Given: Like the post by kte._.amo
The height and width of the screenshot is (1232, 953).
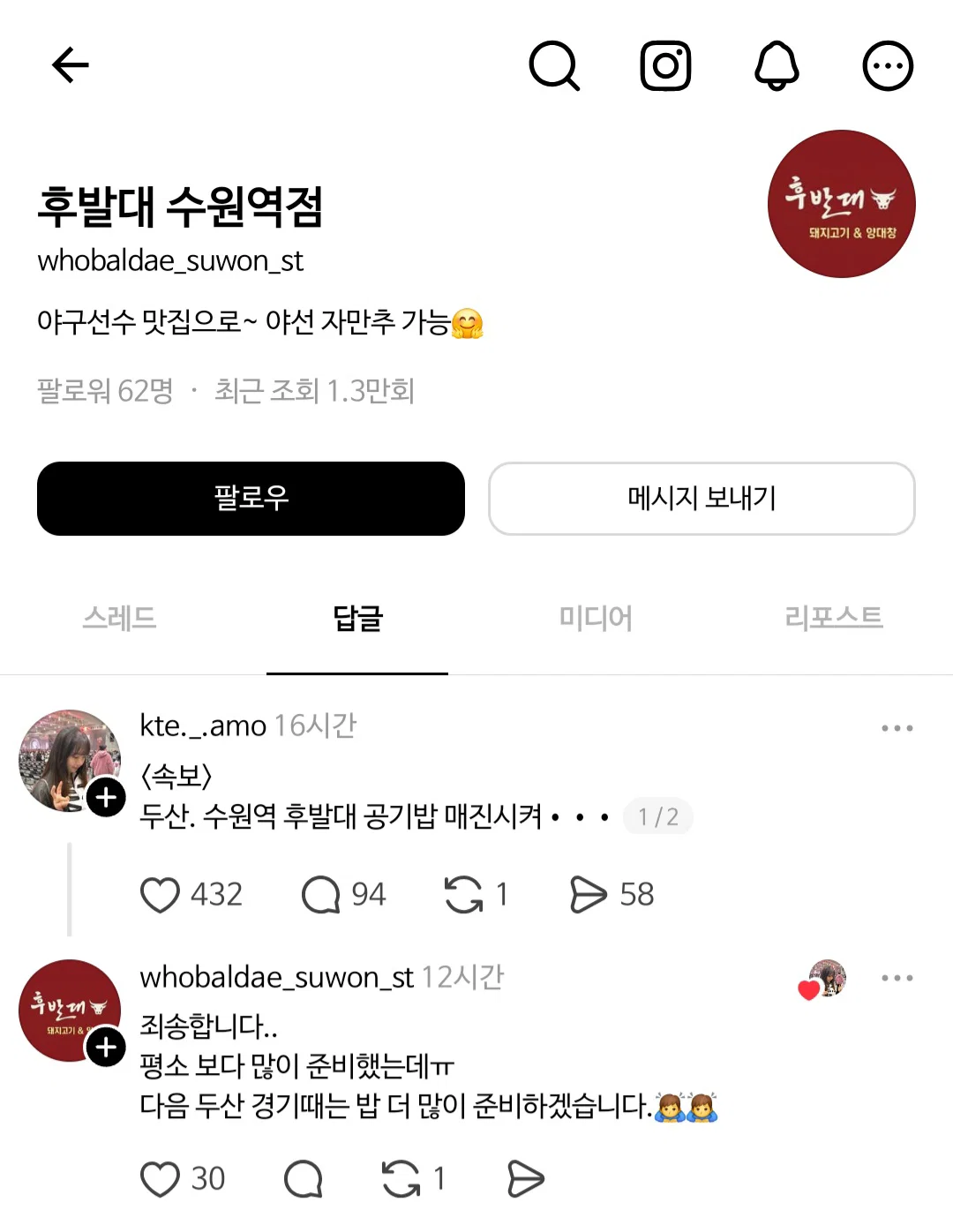Looking at the screenshot, I should coord(160,895).
